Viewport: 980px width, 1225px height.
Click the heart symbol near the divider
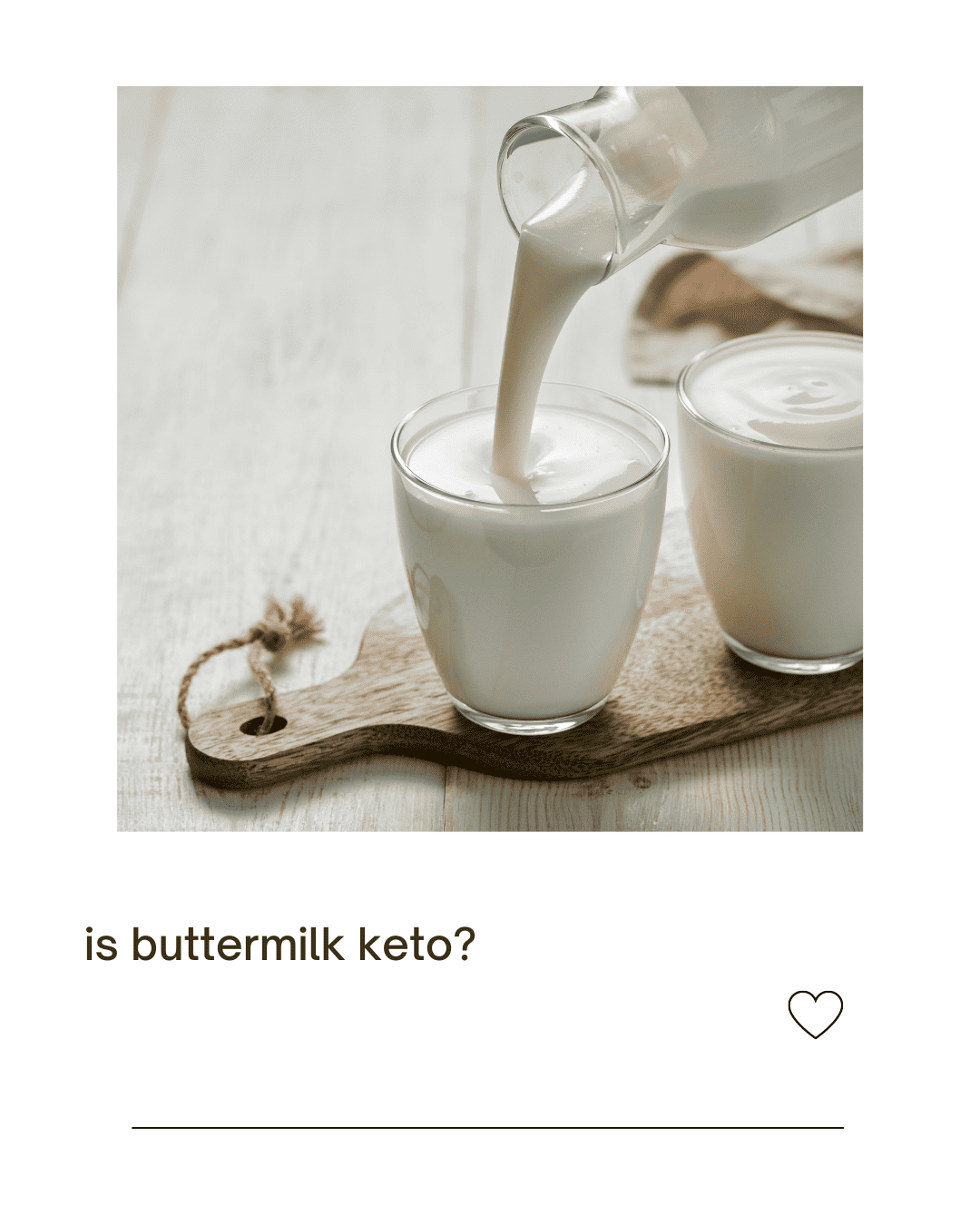[815, 1014]
